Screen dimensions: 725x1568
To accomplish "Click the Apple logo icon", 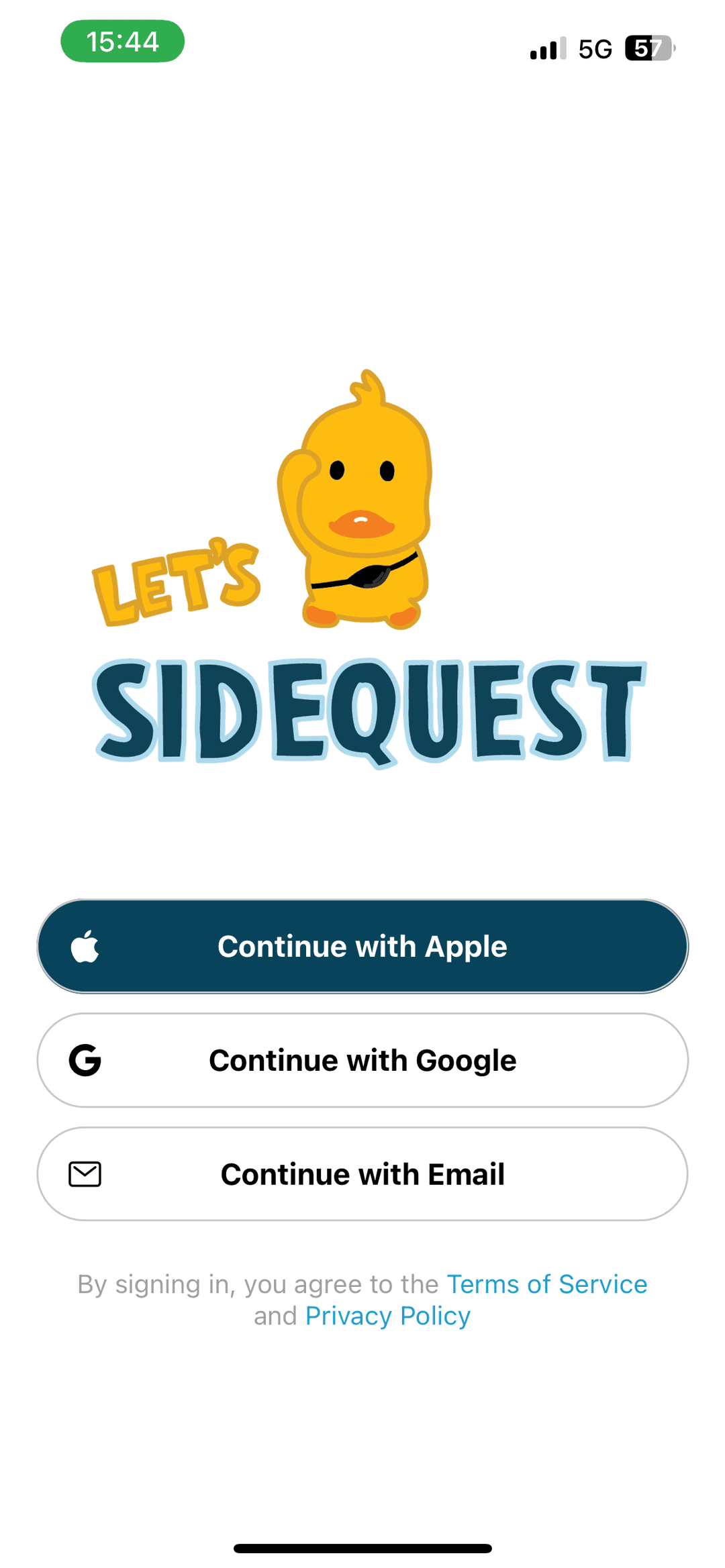I will (83, 946).
